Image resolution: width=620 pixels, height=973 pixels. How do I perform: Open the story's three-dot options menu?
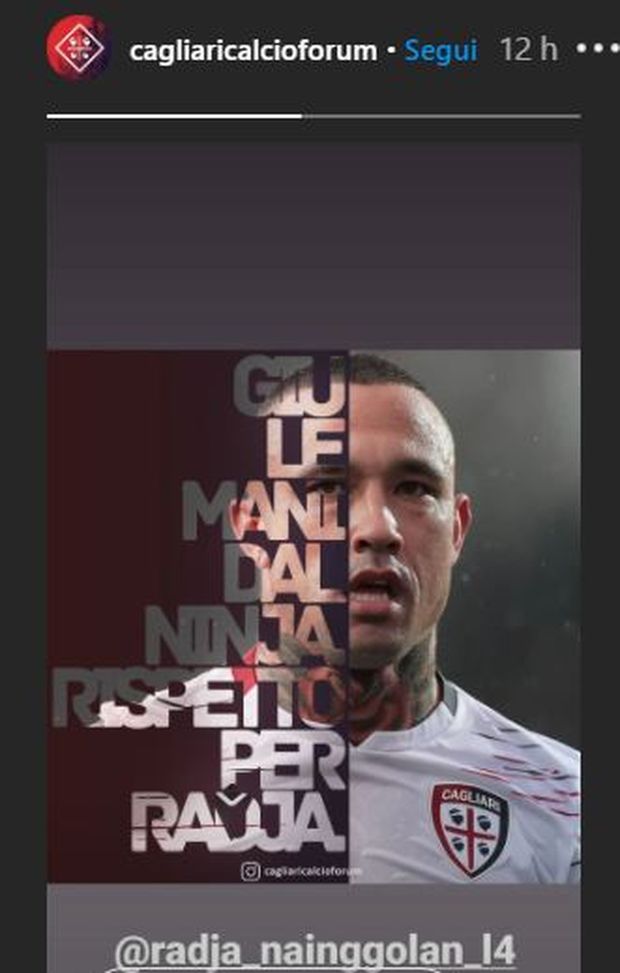597,49
